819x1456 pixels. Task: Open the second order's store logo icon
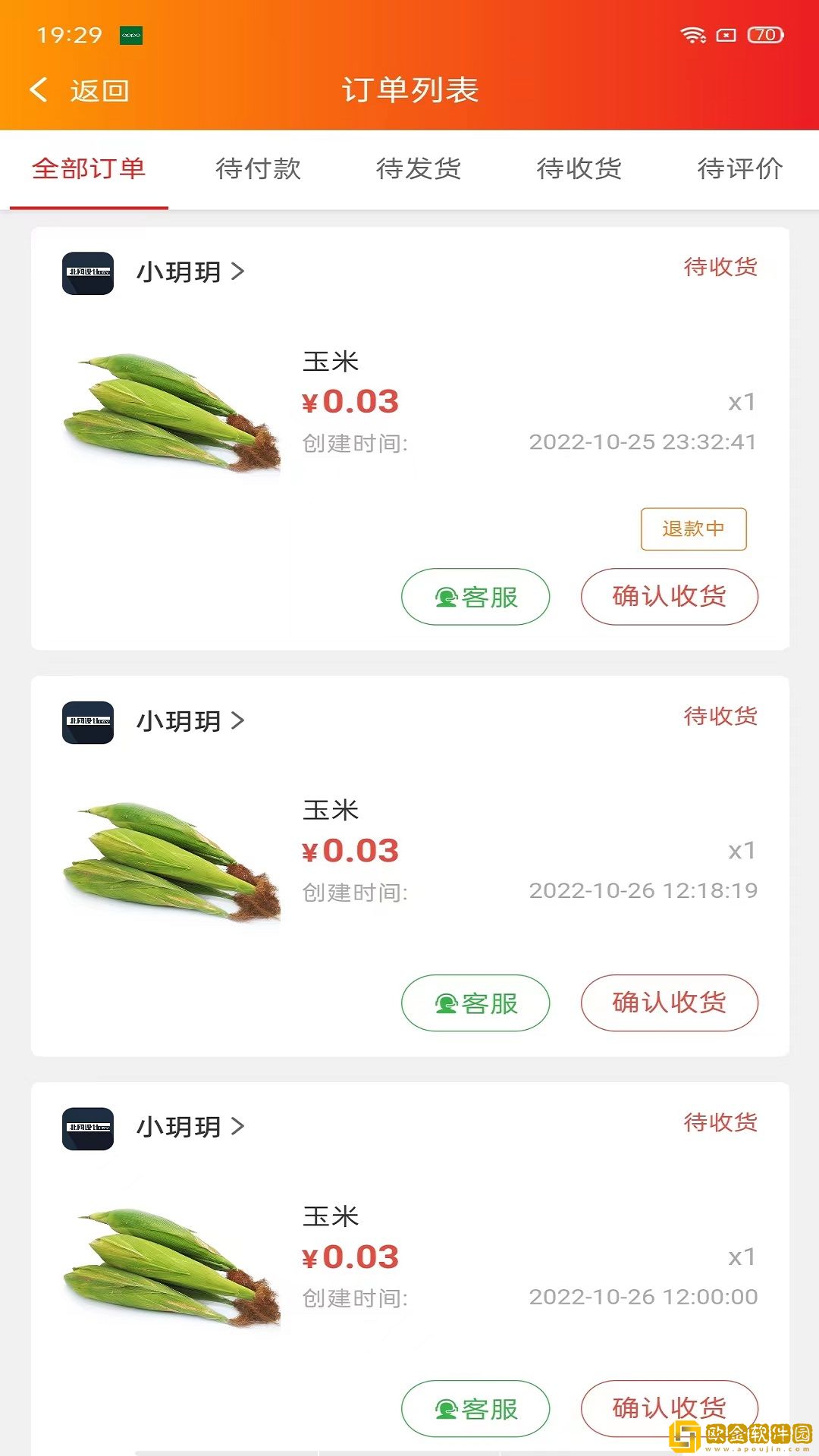pyautogui.click(x=89, y=722)
